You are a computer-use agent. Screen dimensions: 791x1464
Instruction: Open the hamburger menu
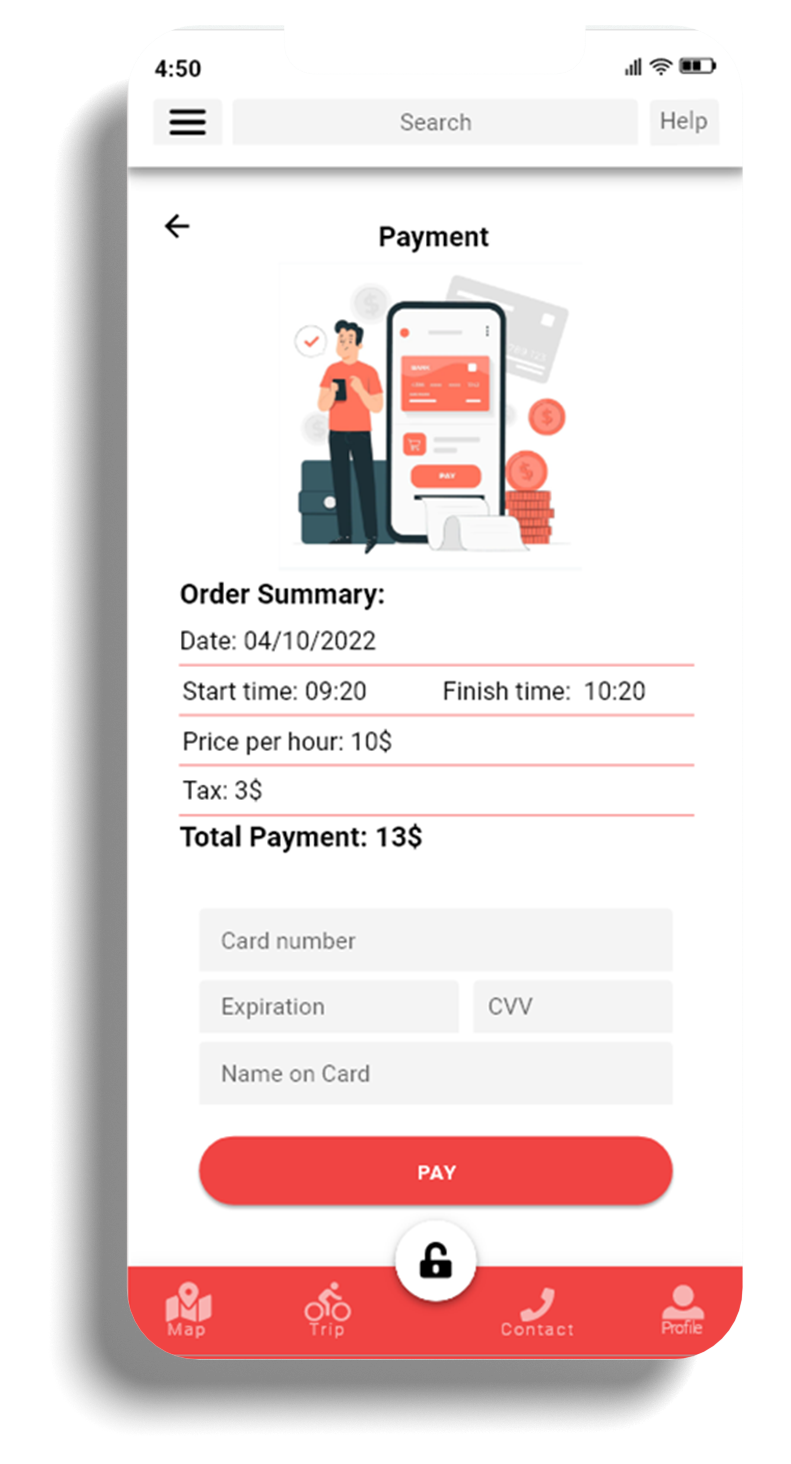click(x=187, y=122)
